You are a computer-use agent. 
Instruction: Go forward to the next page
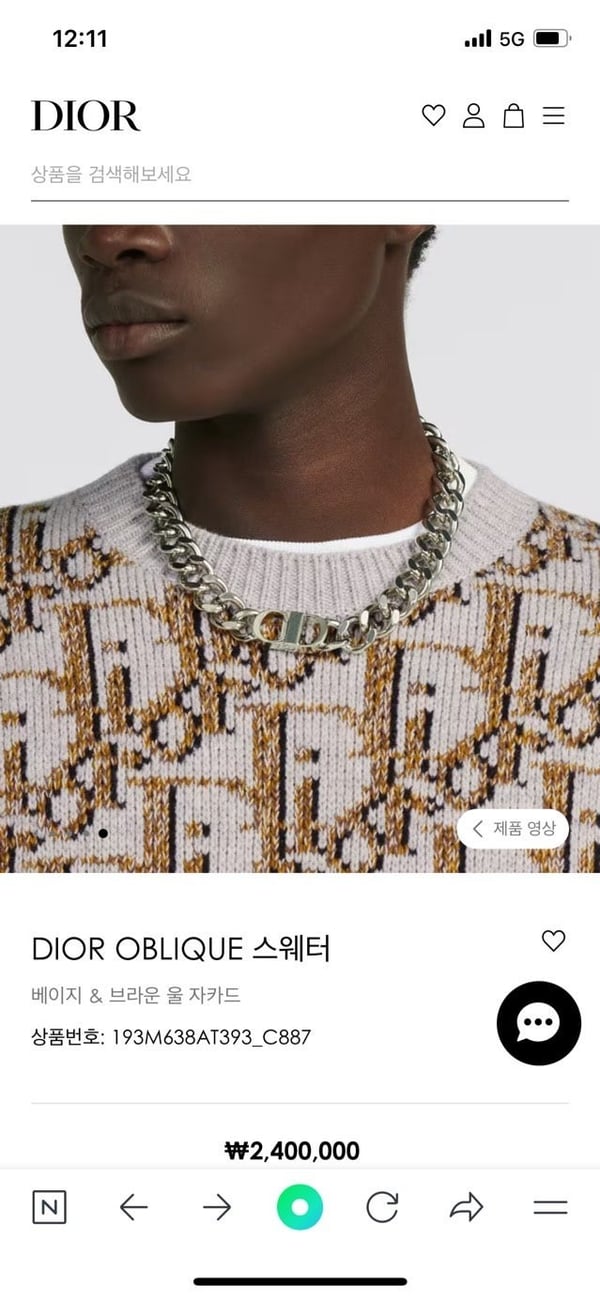click(x=217, y=1208)
